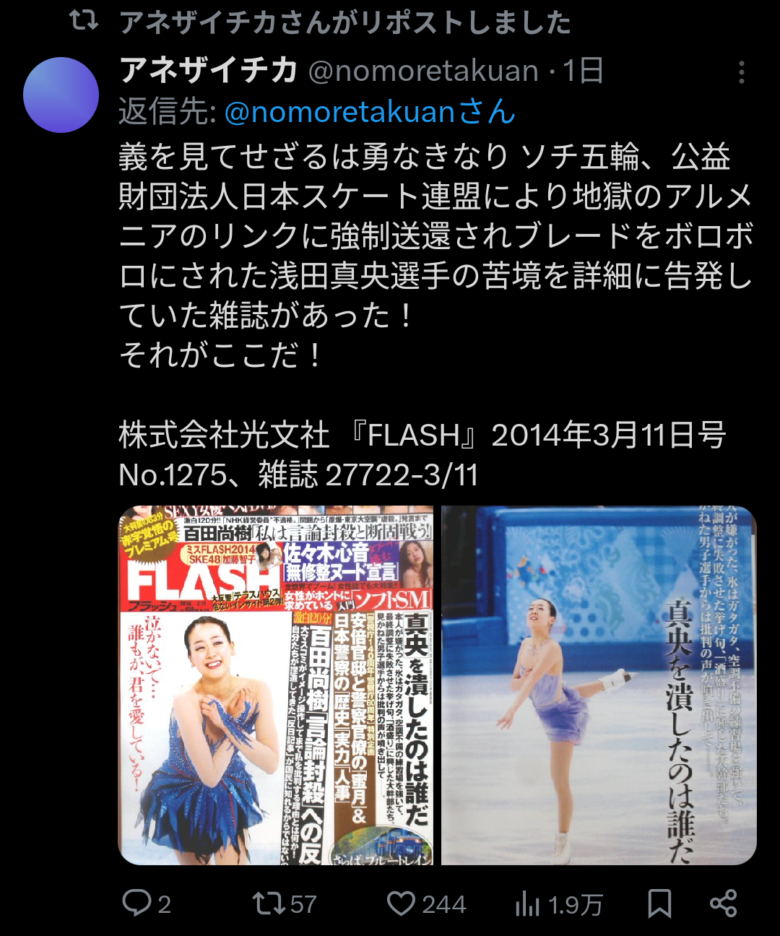Open the post's three-dot overflow menu

741,72
